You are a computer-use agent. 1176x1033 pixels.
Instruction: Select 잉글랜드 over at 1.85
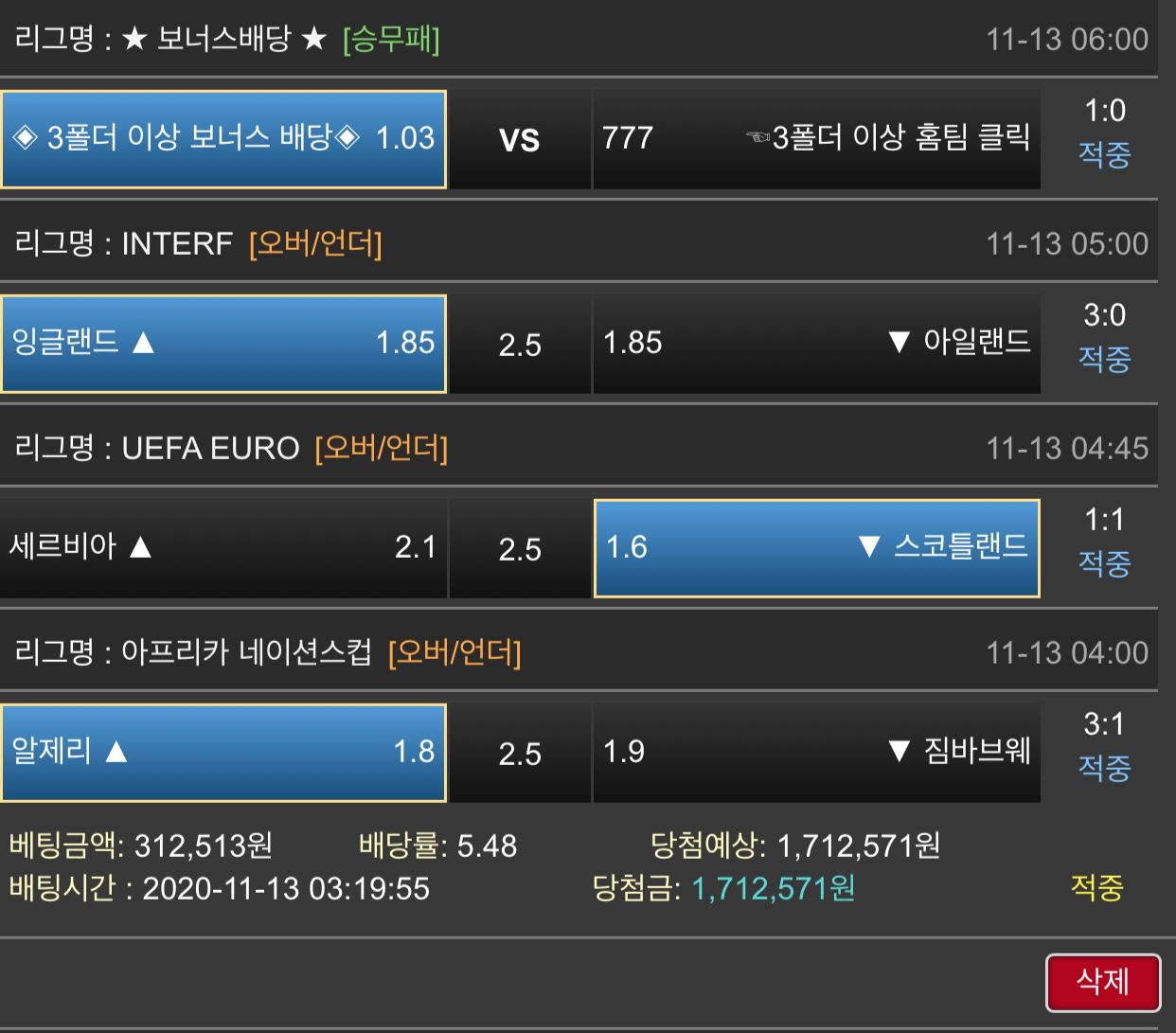(223, 343)
